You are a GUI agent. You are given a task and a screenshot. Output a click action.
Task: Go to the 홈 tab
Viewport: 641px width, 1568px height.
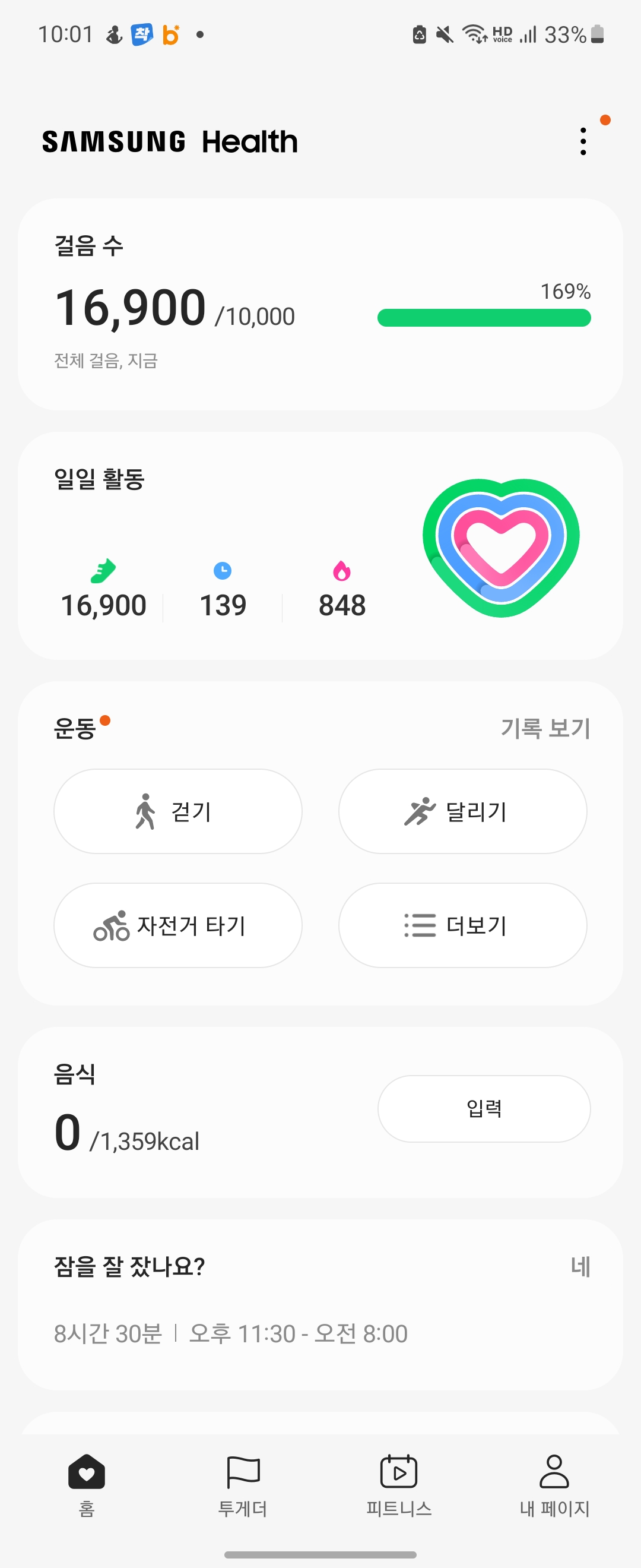pos(87,1484)
